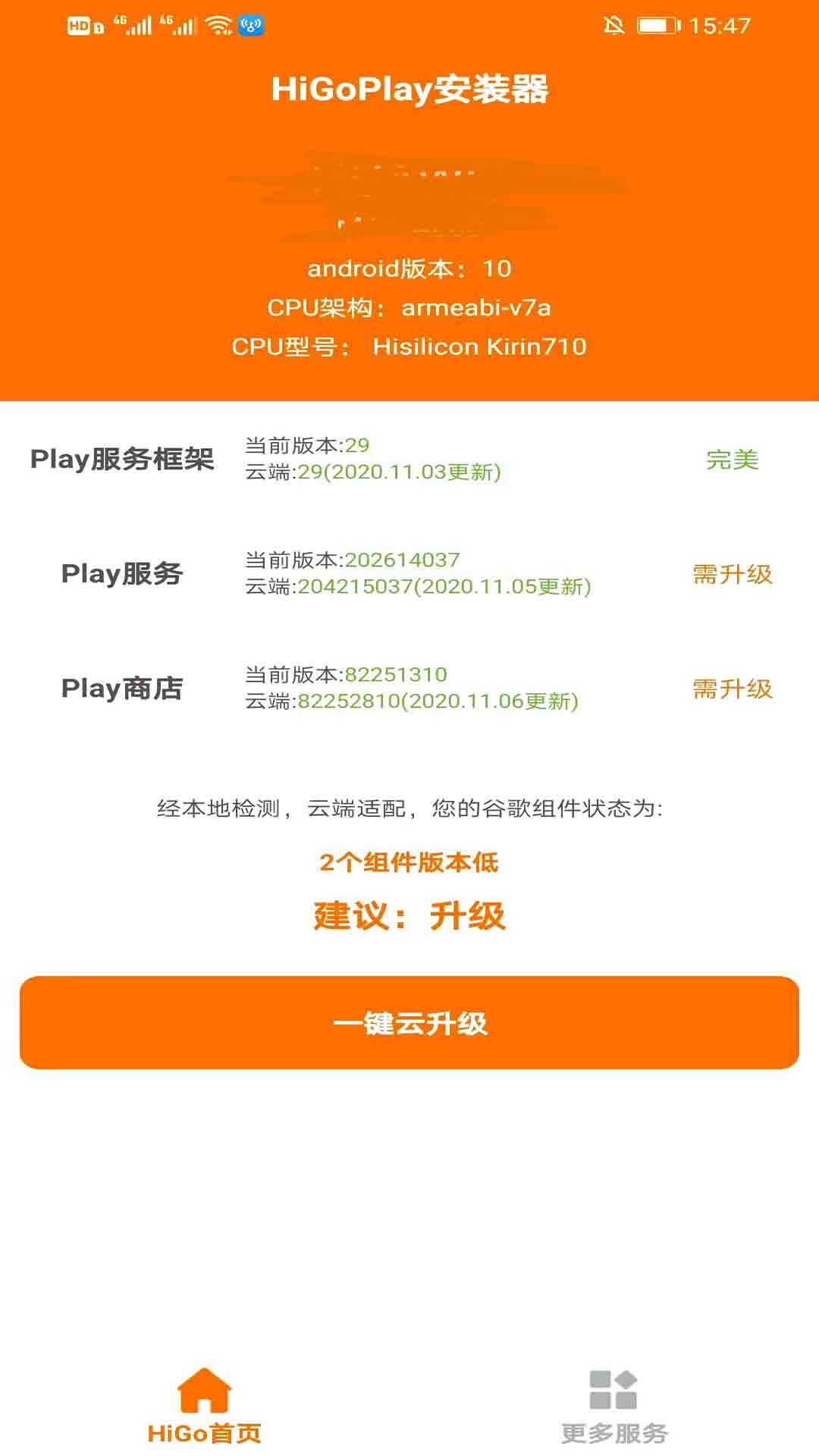
Task: Open the HiGo首页 tab
Action: point(204,1407)
